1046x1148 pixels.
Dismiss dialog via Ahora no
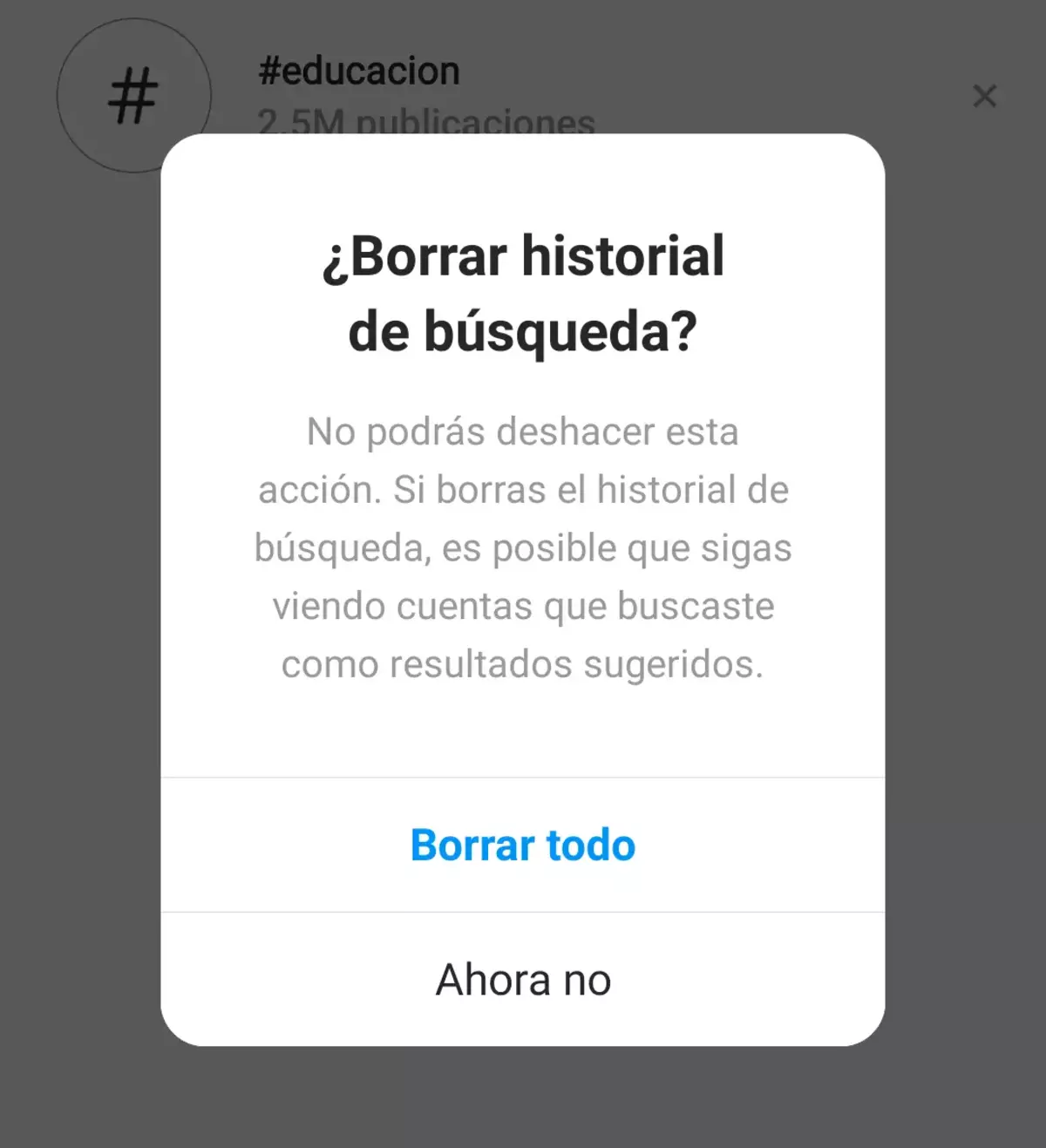[523, 980]
